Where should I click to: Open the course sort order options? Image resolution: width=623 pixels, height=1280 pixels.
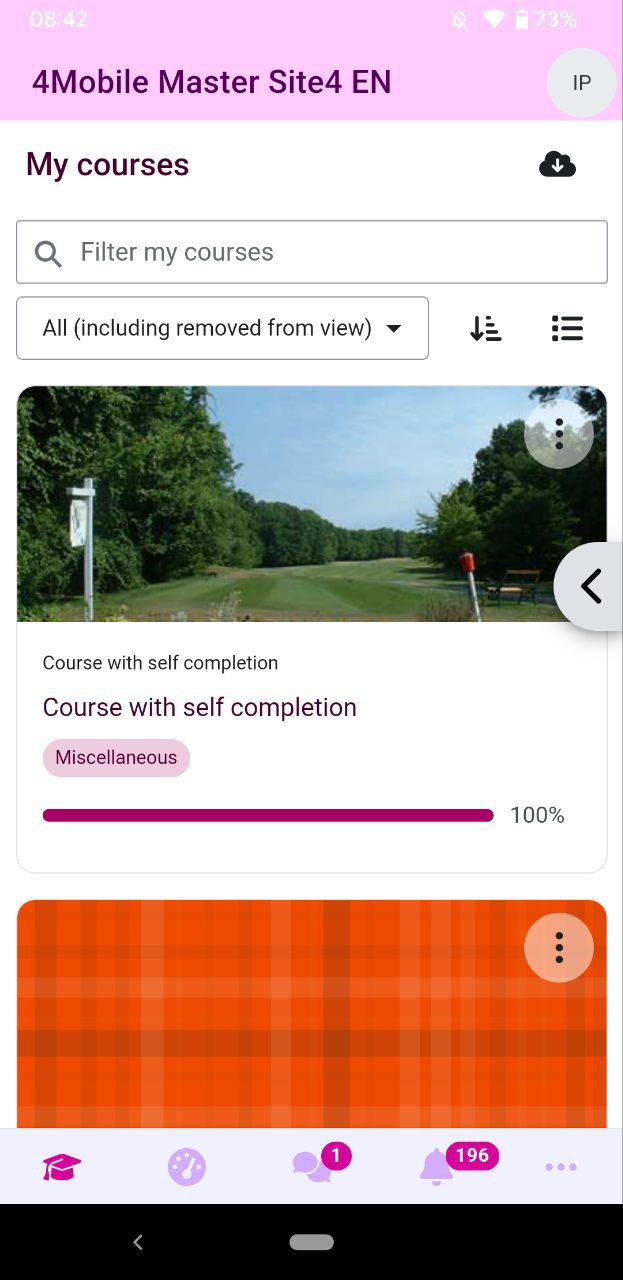(486, 328)
